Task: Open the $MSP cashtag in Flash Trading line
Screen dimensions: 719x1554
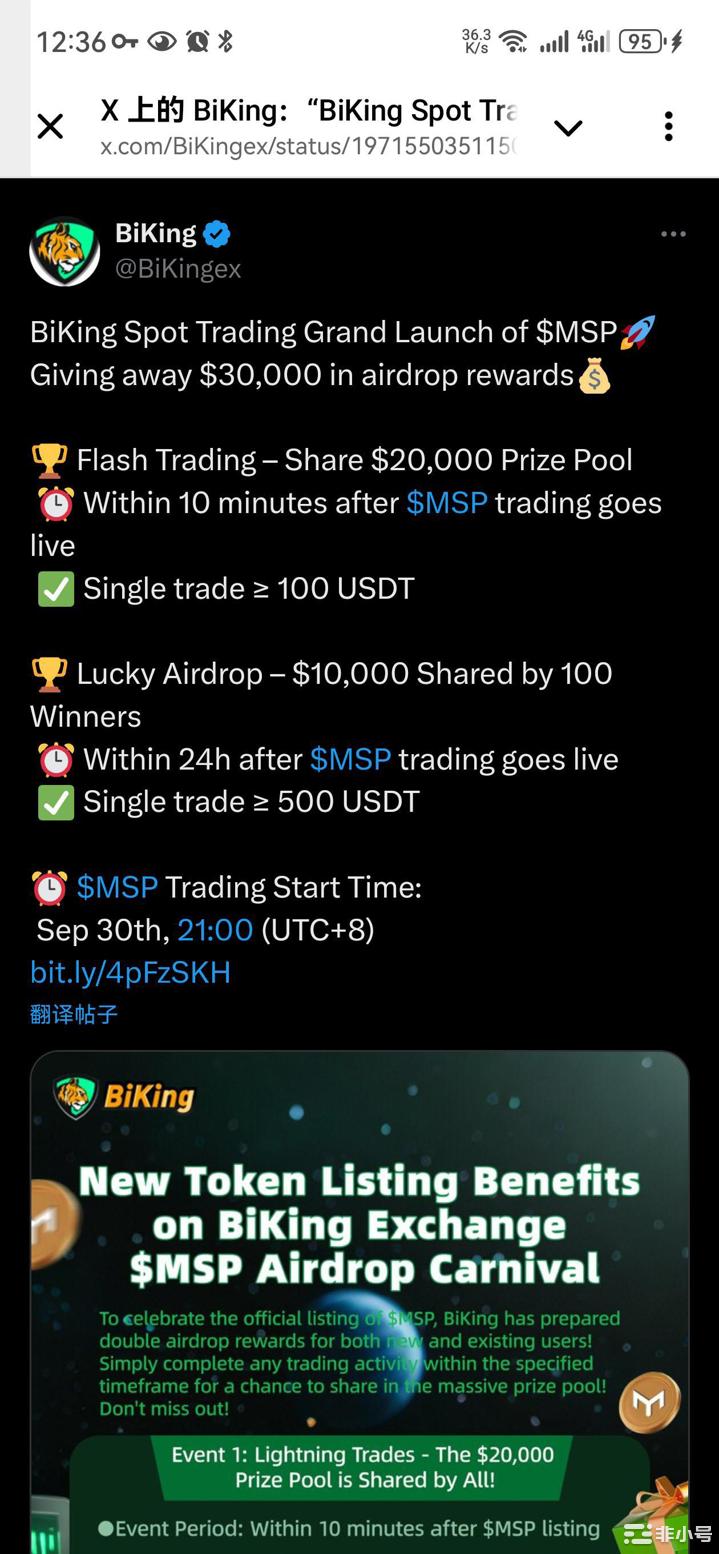Action: (x=446, y=502)
